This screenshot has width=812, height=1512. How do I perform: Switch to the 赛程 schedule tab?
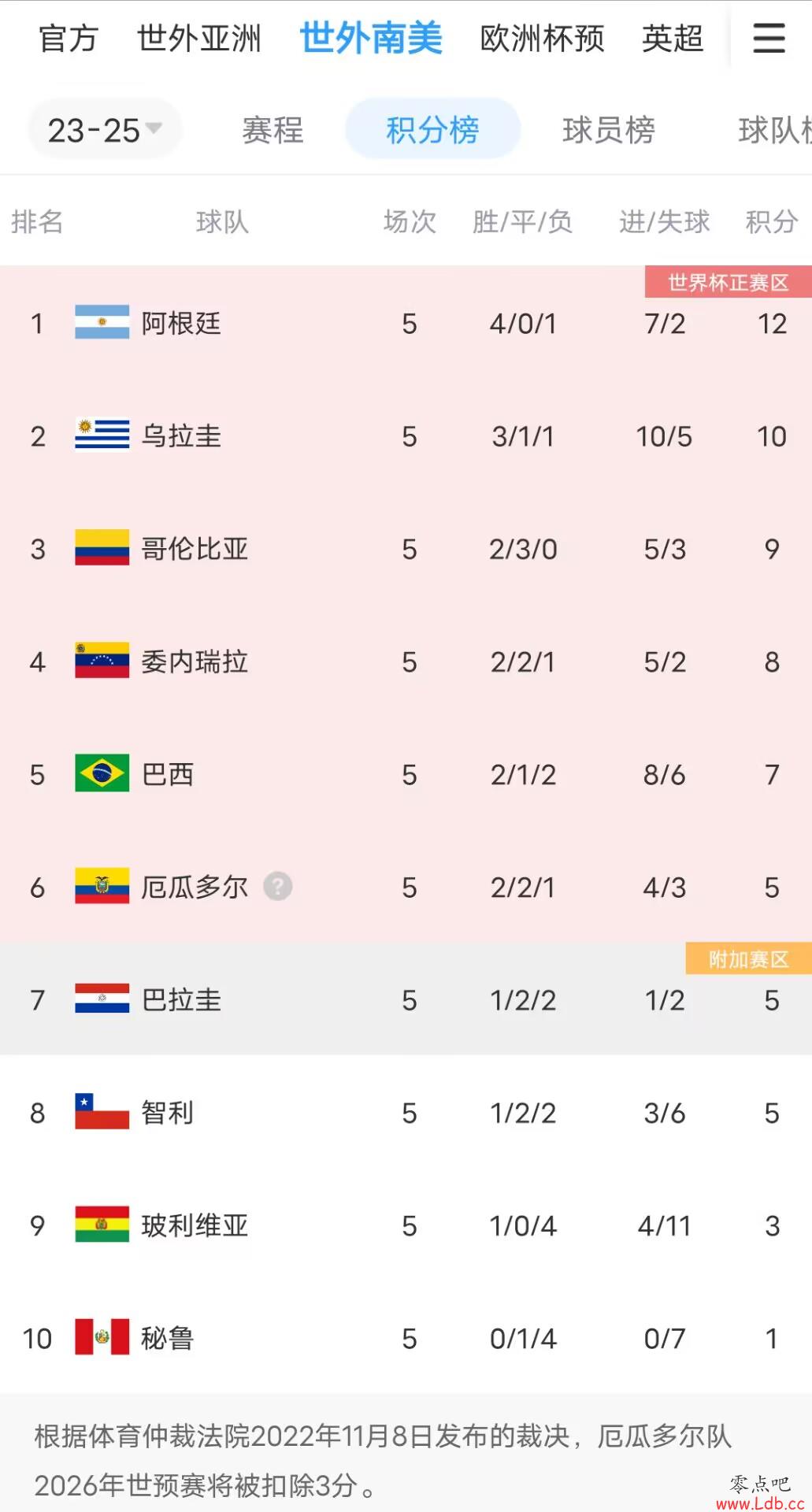[273, 130]
